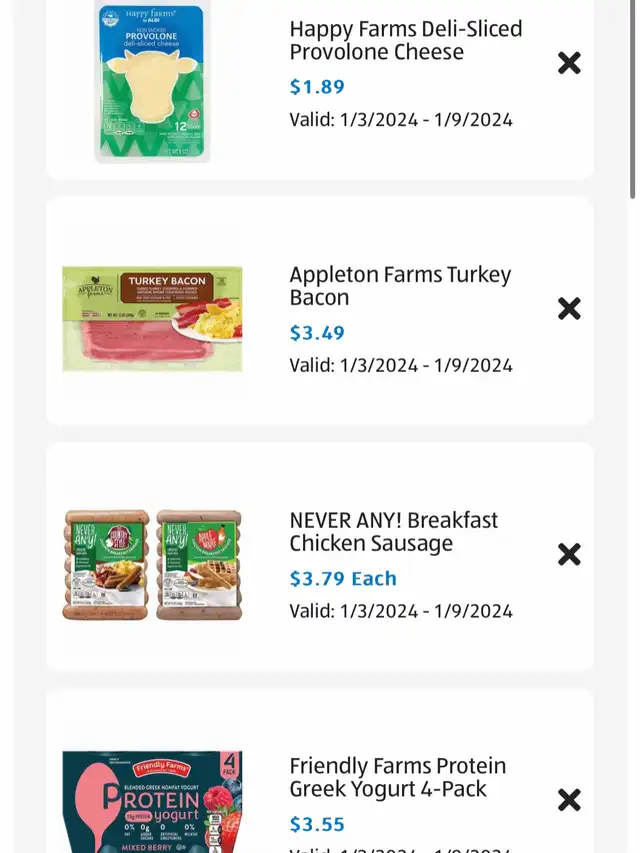Remove Happy Farms Provolone Cheese from list
The width and height of the screenshot is (640, 853).
569,63
